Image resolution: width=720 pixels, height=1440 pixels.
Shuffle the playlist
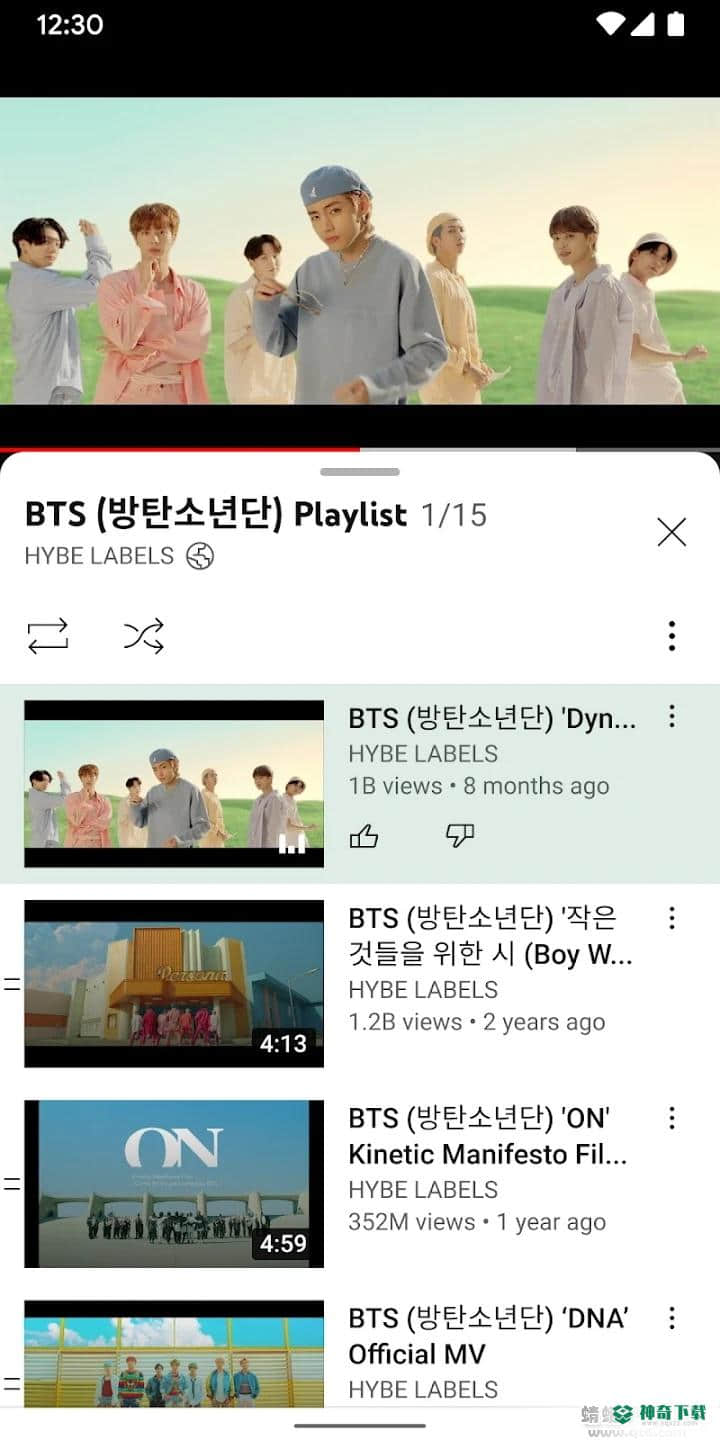[x=144, y=635]
